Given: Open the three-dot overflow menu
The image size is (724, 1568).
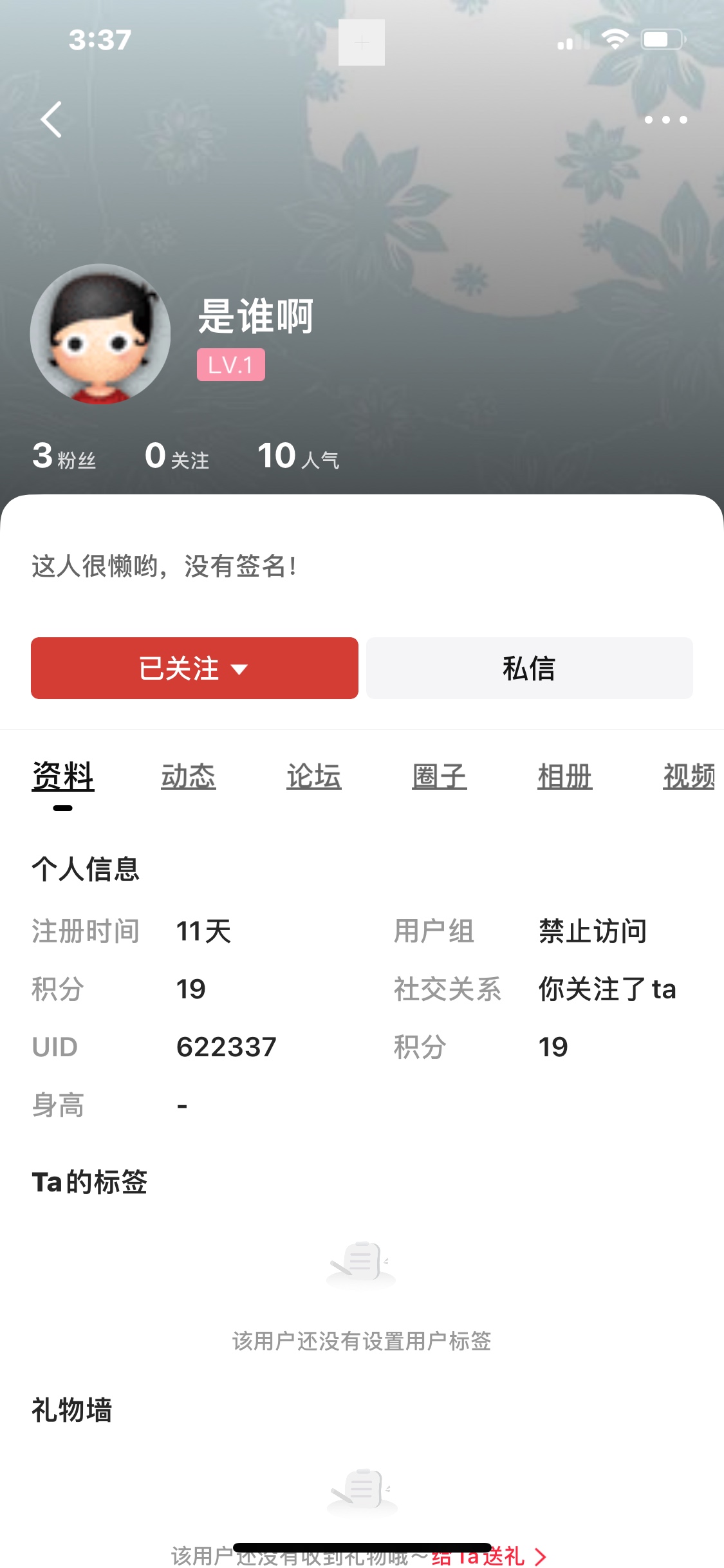Looking at the screenshot, I should [x=665, y=120].
